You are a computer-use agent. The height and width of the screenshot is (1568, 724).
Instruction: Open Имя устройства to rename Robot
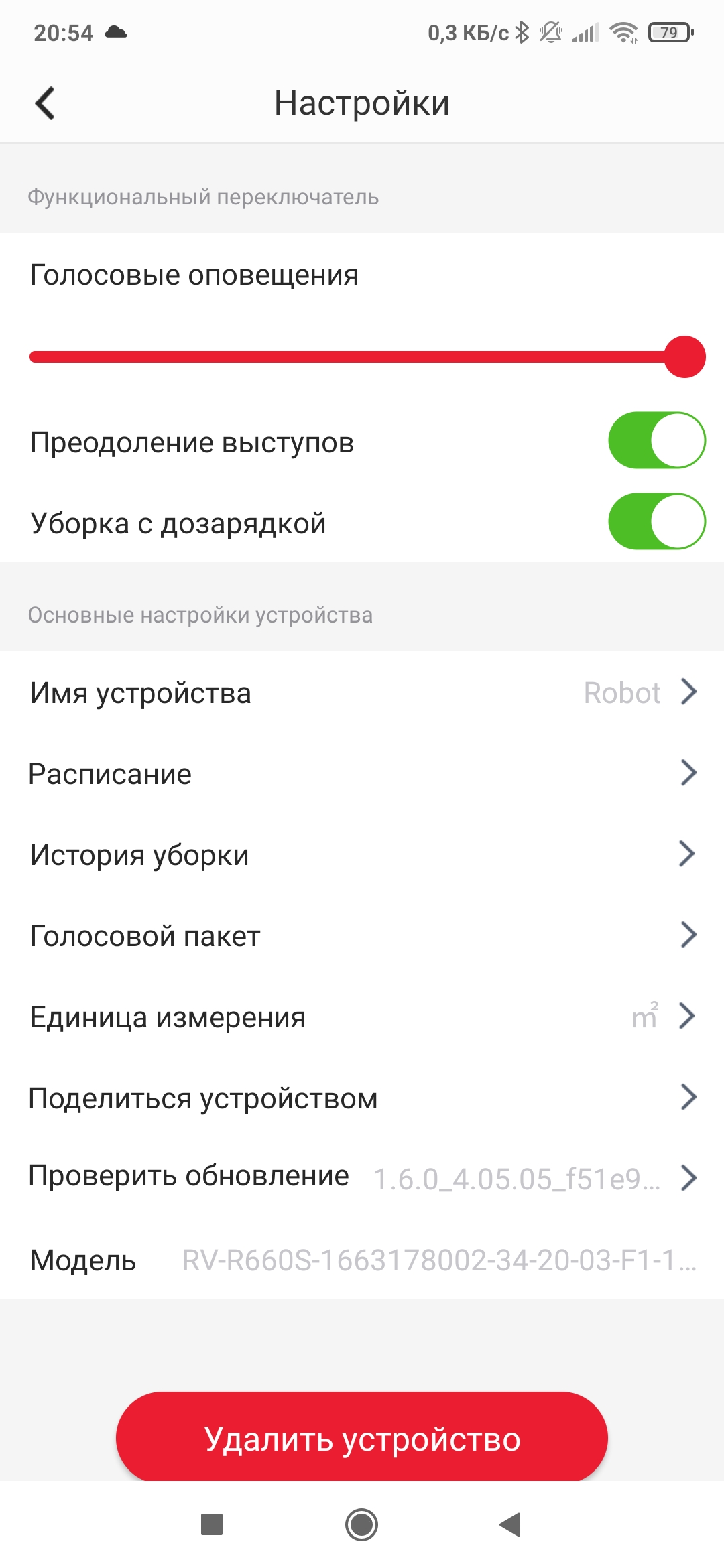pos(362,693)
